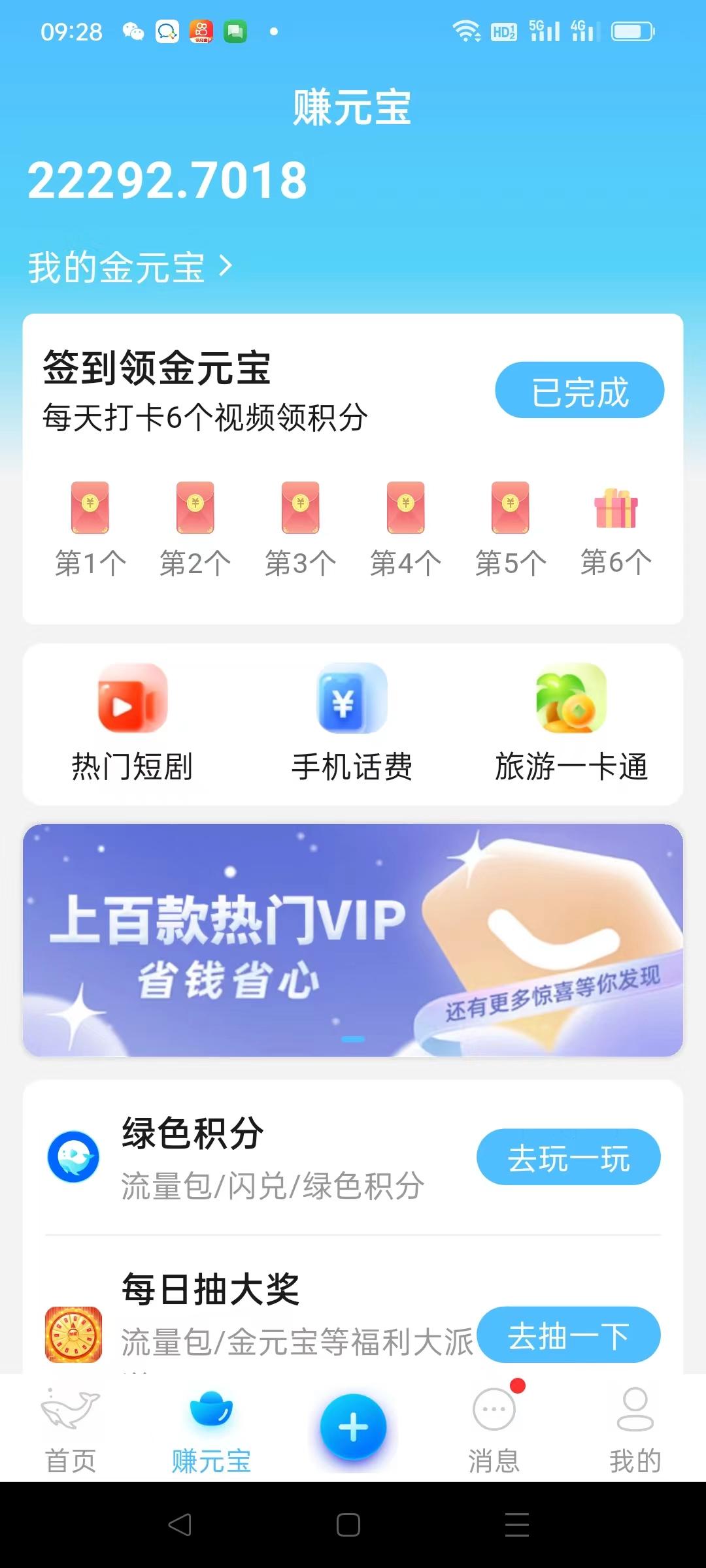Open 手机话费 shortcut
The height and width of the screenshot is (1568, 706).
pyautogui.click(x=352, y=723)
